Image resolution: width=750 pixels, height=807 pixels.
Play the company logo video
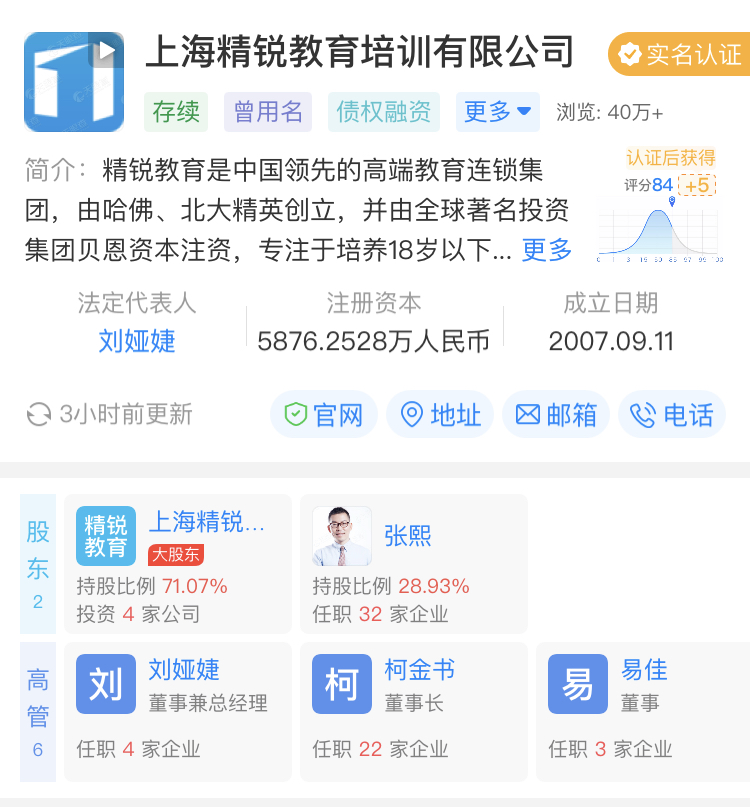click(106, 50)
